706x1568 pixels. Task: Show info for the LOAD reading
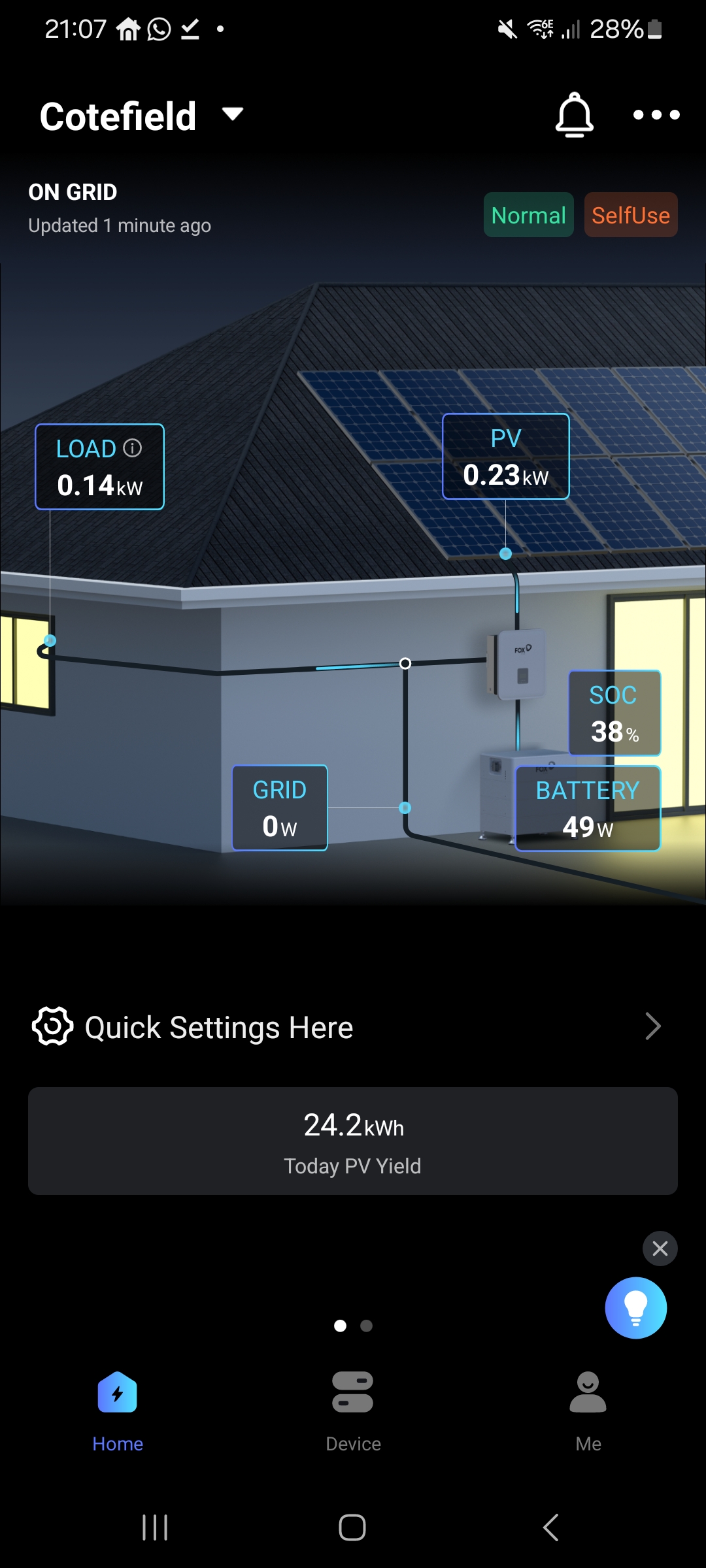click(x=133, y=448)
